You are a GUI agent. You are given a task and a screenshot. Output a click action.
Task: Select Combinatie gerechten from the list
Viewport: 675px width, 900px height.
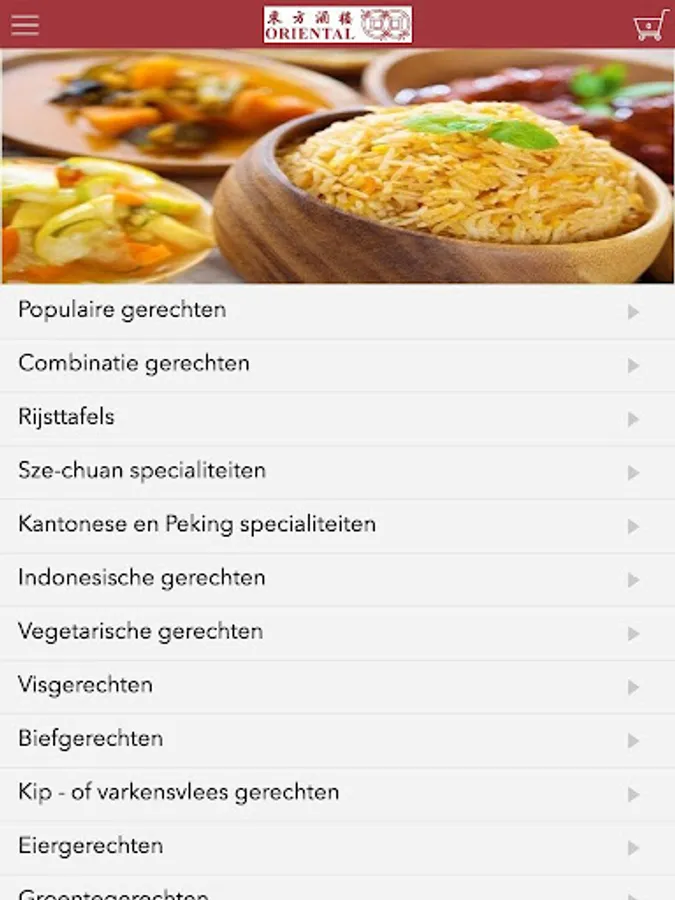[337, 364]
